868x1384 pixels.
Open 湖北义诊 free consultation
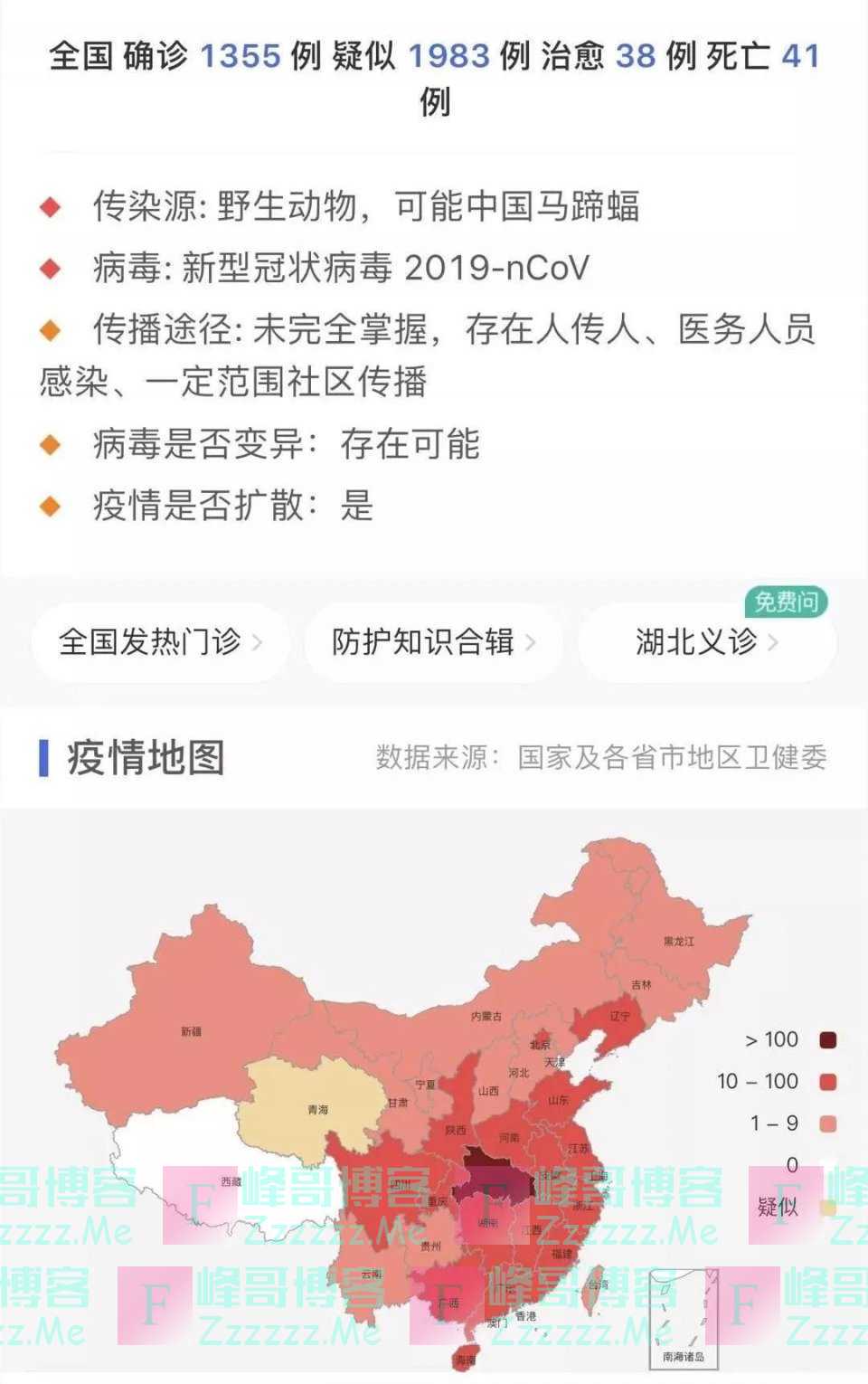tap(706, 642)
